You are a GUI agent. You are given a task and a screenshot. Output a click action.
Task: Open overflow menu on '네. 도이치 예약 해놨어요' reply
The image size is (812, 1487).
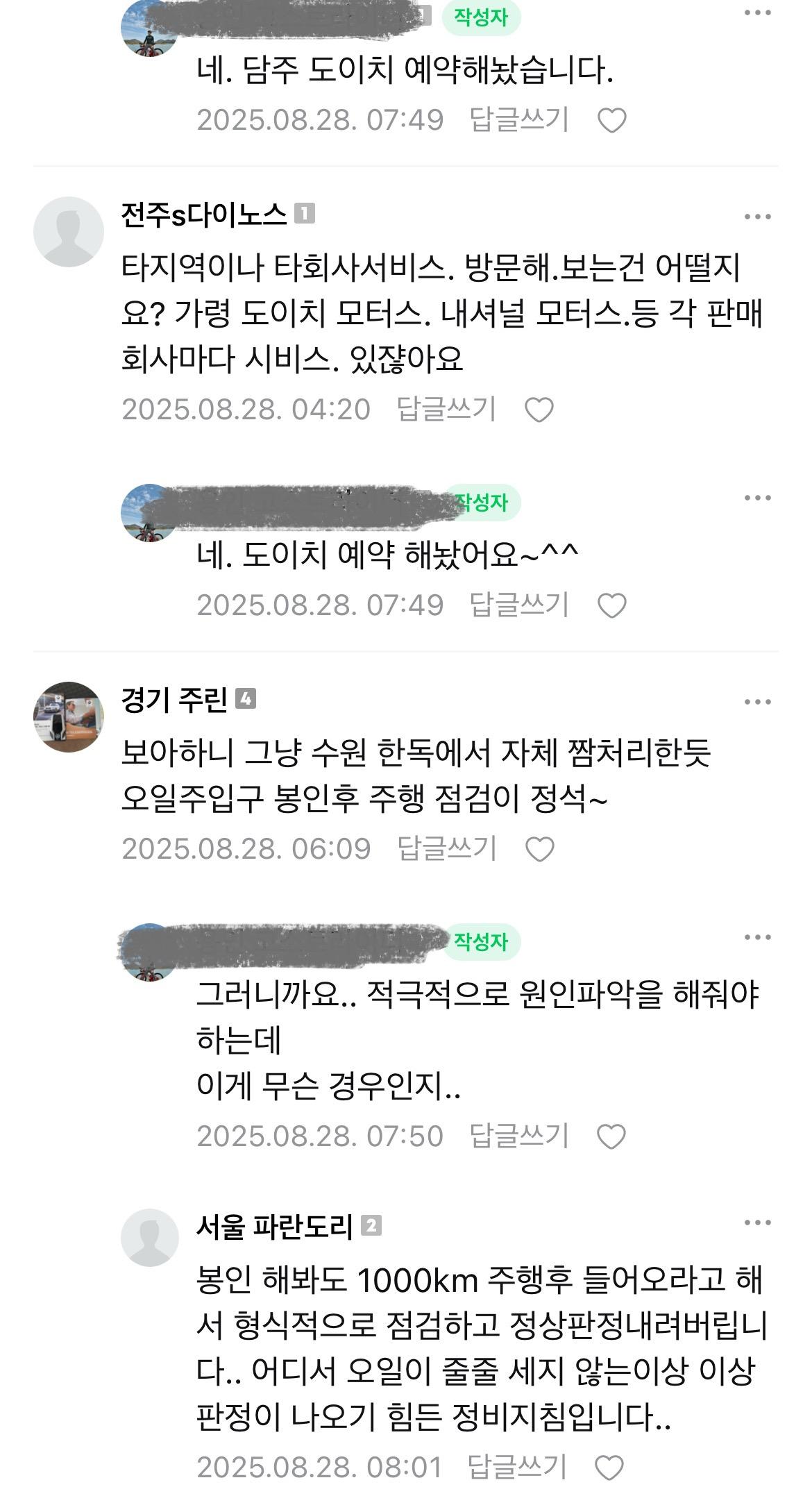click(757, 498)
